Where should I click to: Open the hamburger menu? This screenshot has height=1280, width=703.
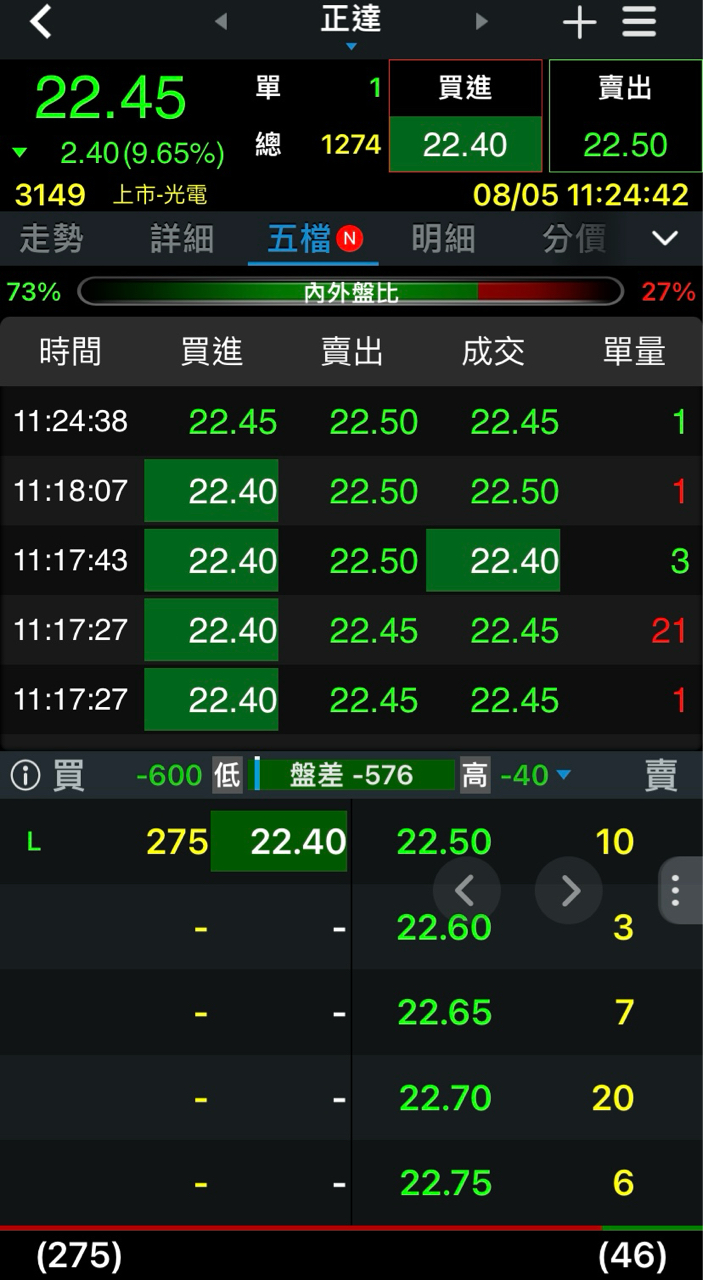pyautogui.click(x=639, y=22)
